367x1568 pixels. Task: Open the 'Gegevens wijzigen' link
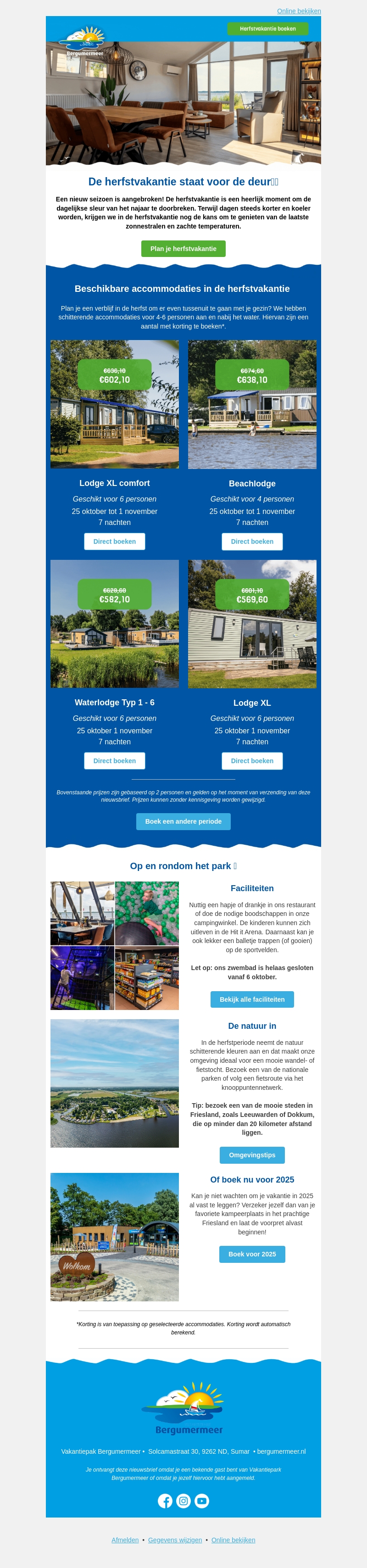[175, 1540]
